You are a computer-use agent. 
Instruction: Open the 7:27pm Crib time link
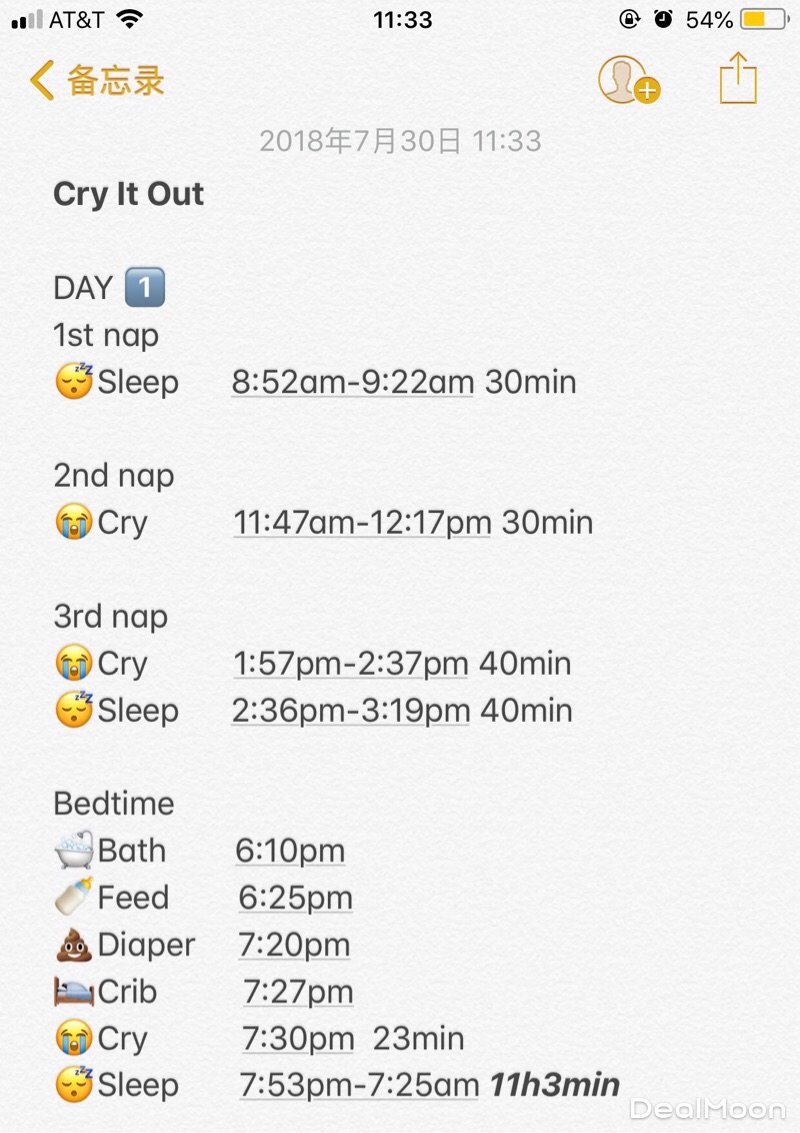298,992
